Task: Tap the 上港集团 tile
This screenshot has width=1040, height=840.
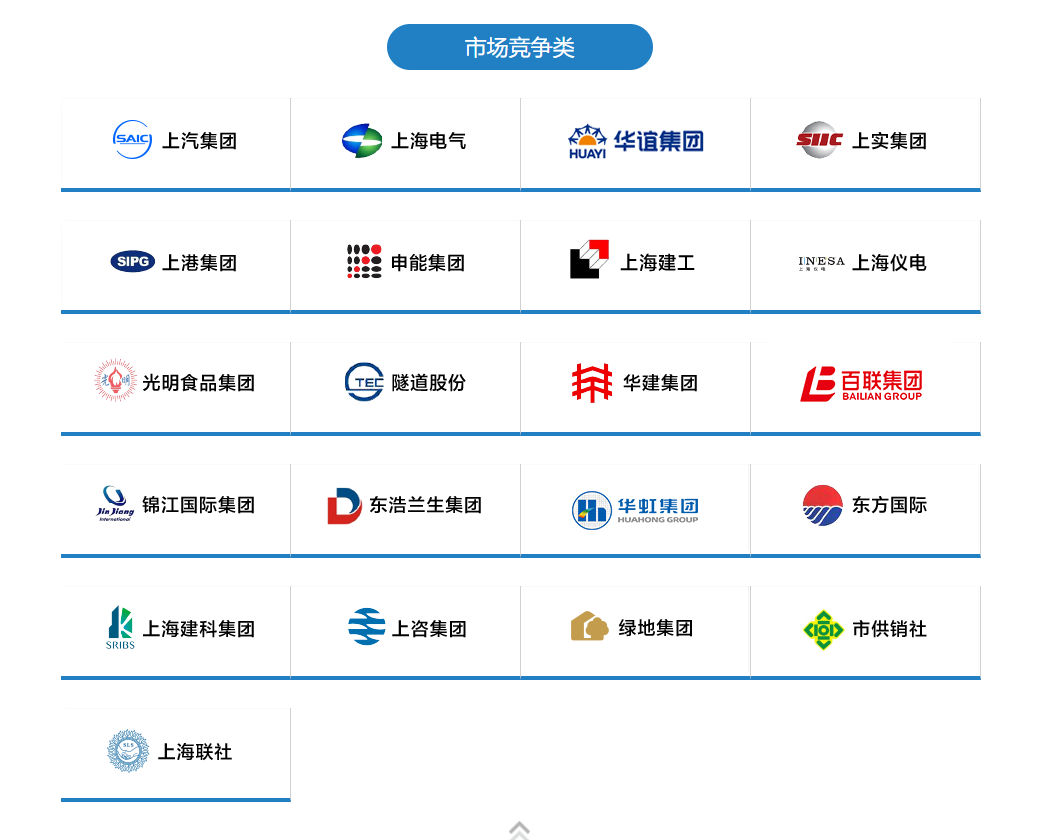Action: pyautogui.click(x=175, y=263)
